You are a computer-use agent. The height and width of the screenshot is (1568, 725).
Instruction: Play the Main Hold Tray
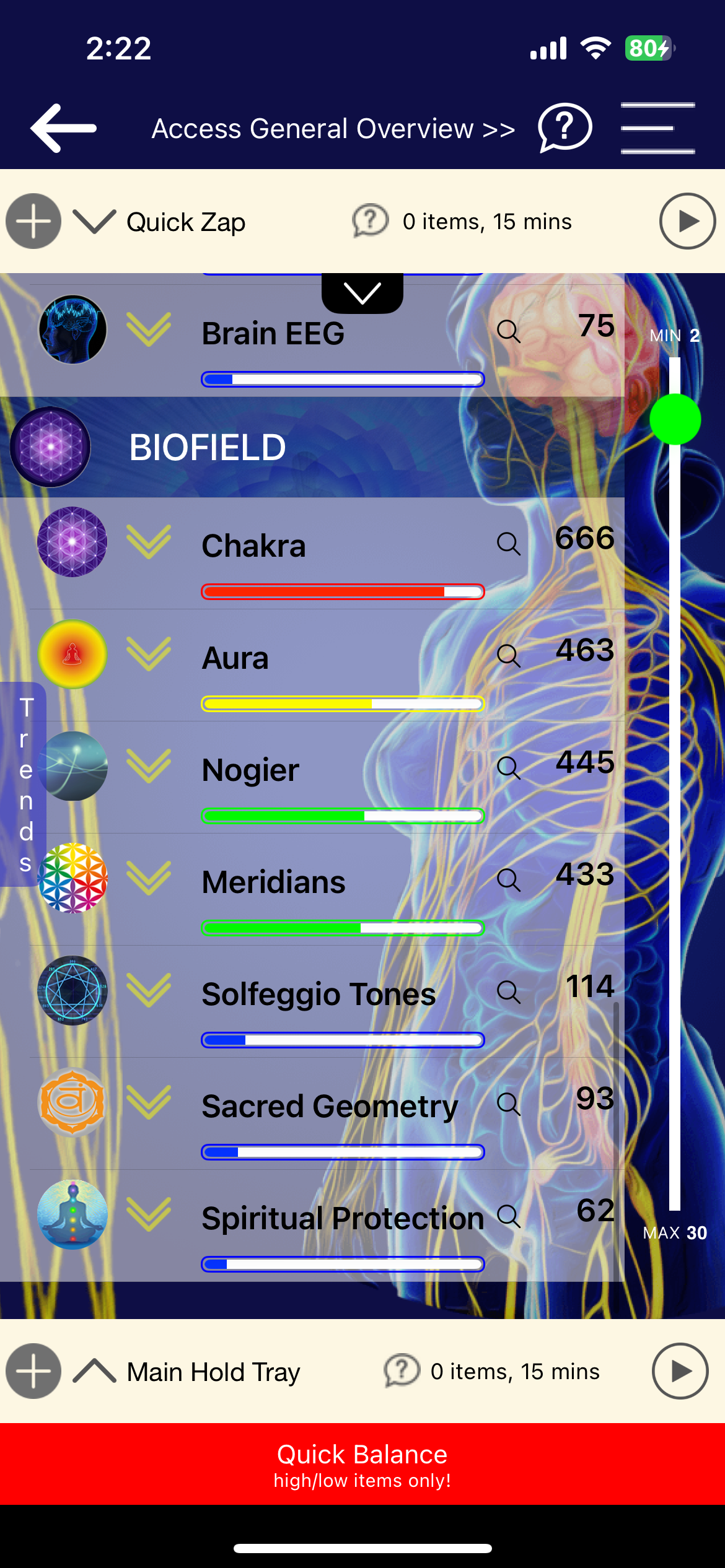coord(680,1371)
